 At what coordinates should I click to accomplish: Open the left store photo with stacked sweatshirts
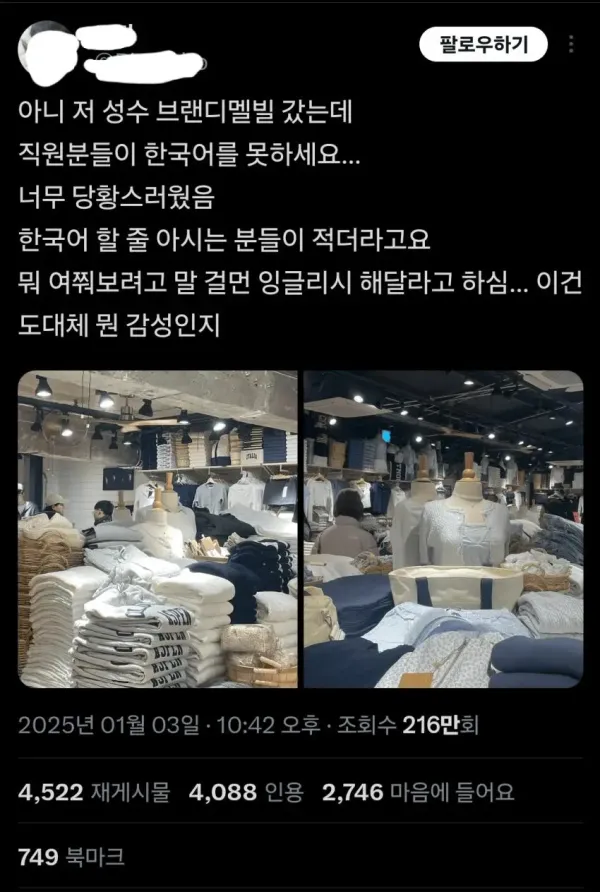pyautogui.click(x=158, y=528)
